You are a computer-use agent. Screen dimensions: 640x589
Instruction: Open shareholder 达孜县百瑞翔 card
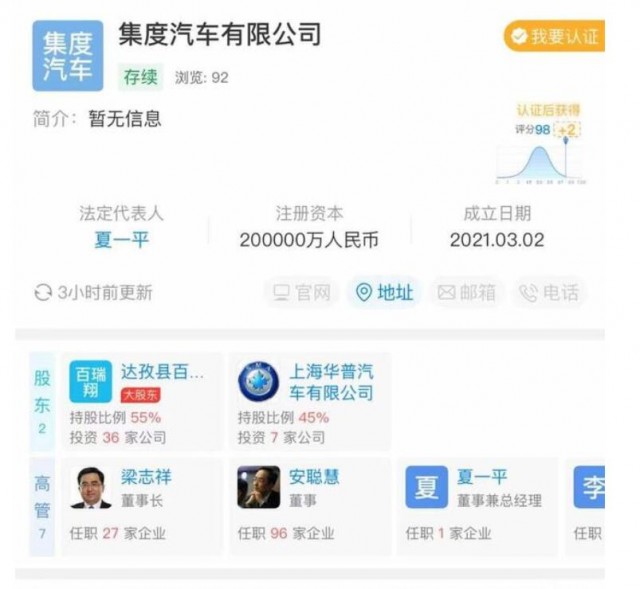[141, 402]
